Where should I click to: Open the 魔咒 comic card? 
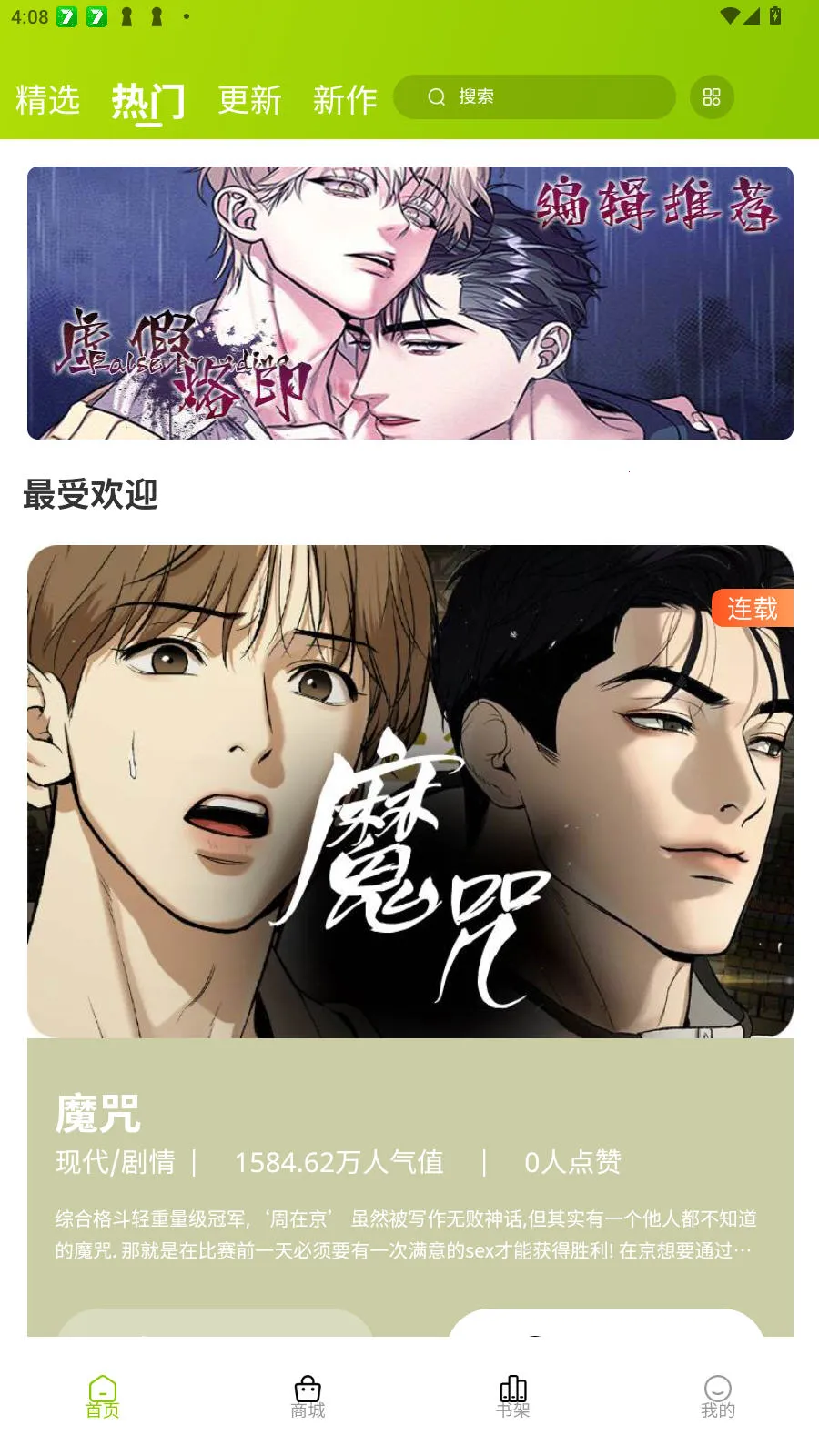click(409, 792)
